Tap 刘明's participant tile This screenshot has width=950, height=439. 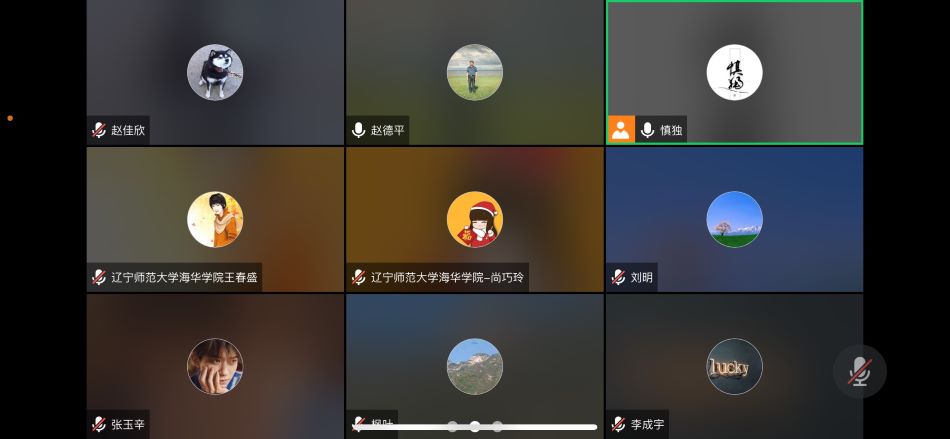pyautogui.click(x=734, y=219)
